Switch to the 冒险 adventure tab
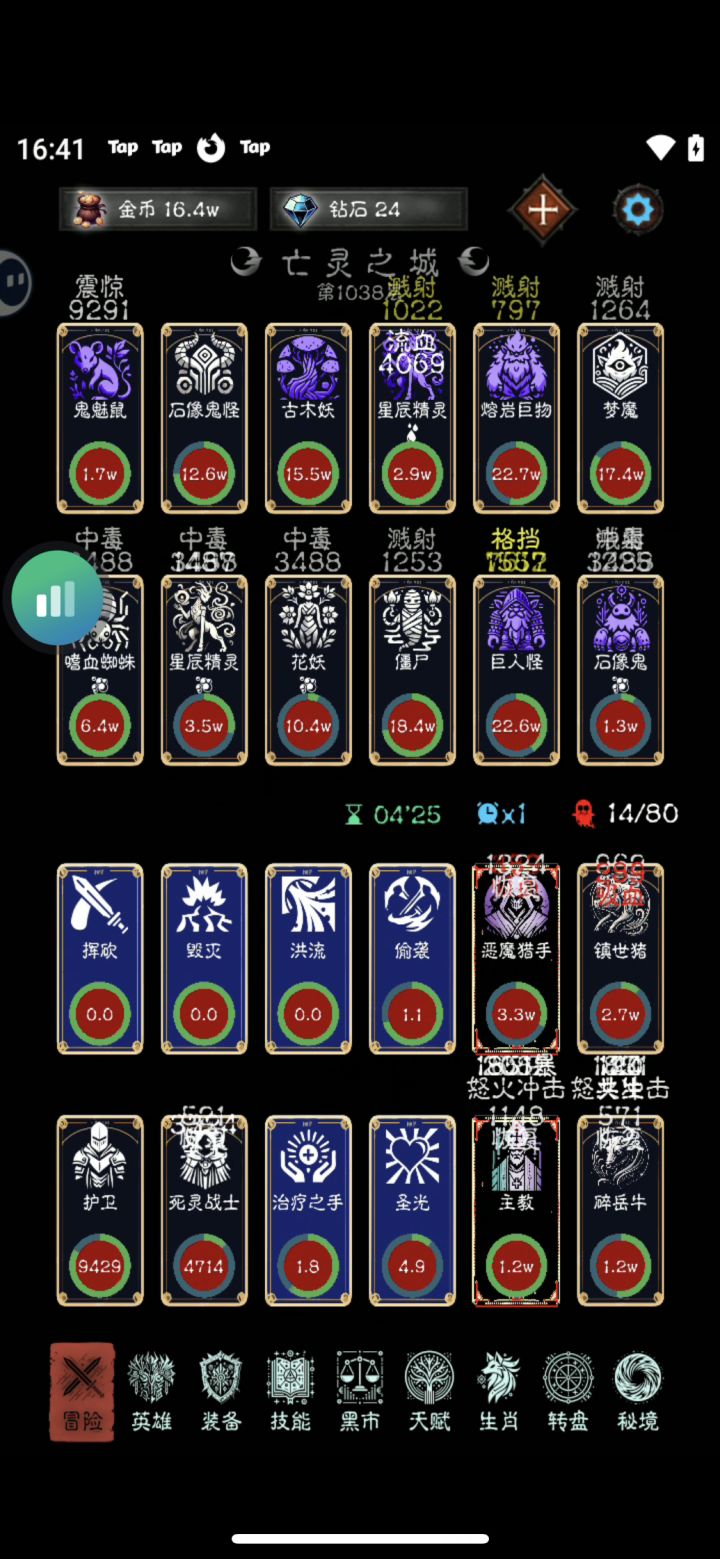The width and height of the screenshot is (720, 1559). [x=81, y=1390]
